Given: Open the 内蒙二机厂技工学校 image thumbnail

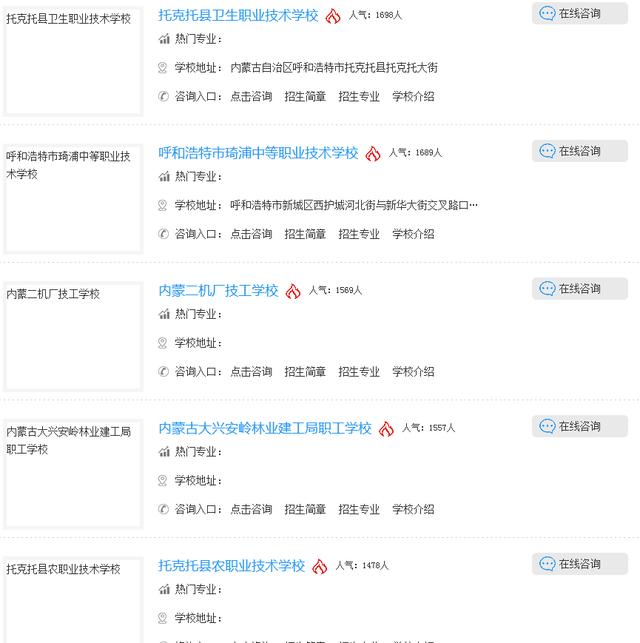Looking at the screenshot, I should pyautogui.click(x=73, y=337).
